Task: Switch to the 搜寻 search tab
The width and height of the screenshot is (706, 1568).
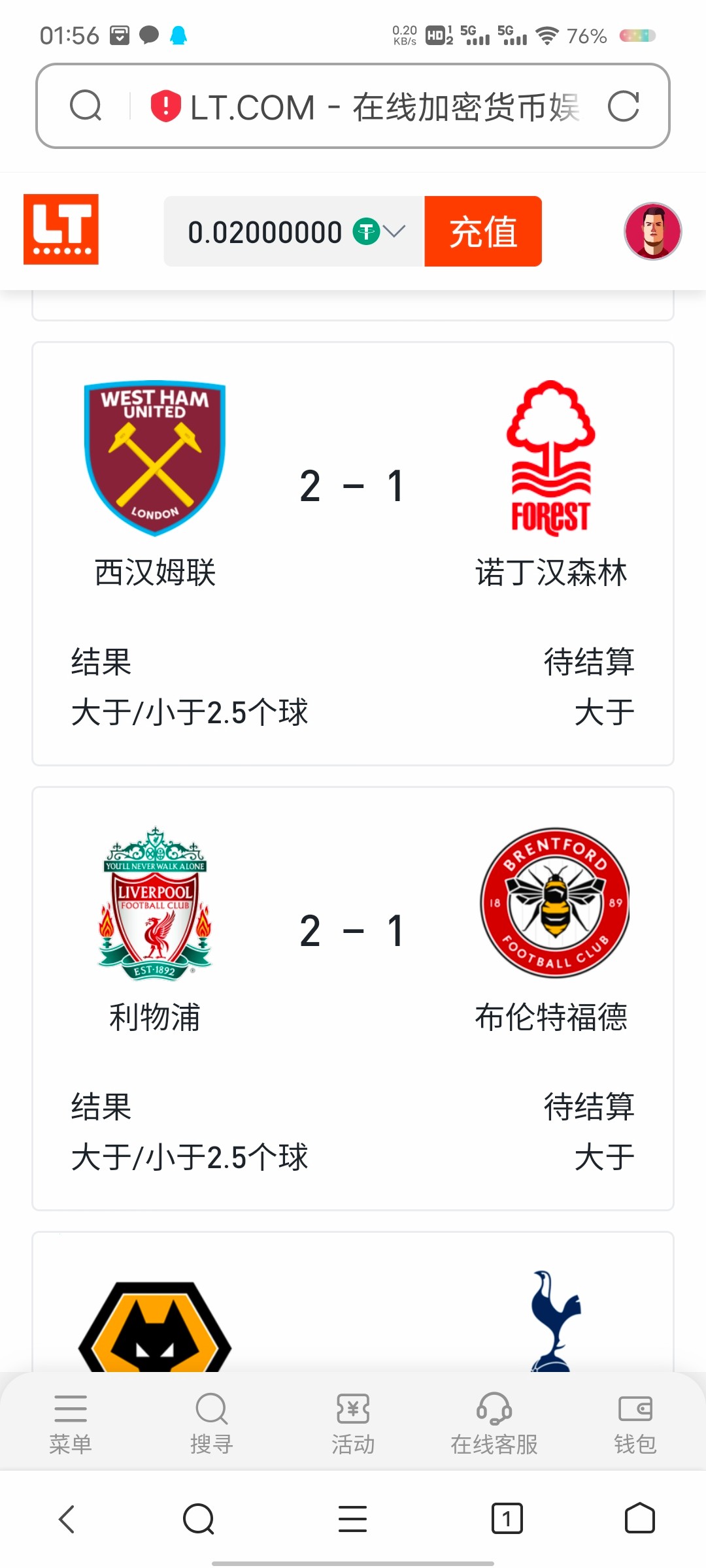Action: tap(212, 1424)
